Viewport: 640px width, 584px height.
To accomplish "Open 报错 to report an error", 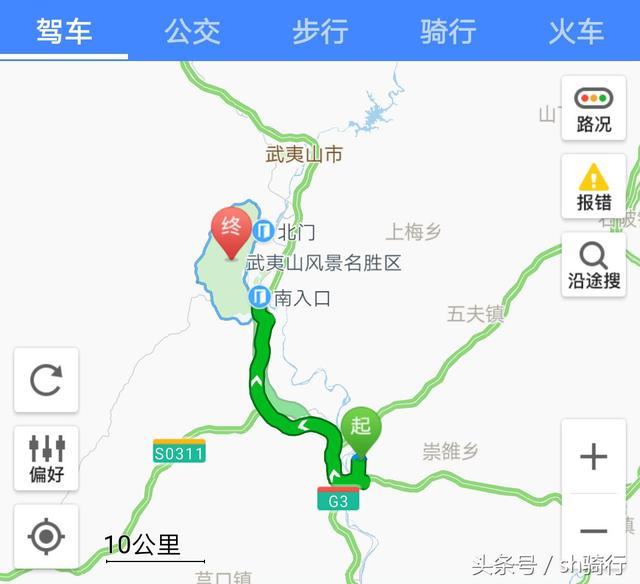I will tap(593, 187).
